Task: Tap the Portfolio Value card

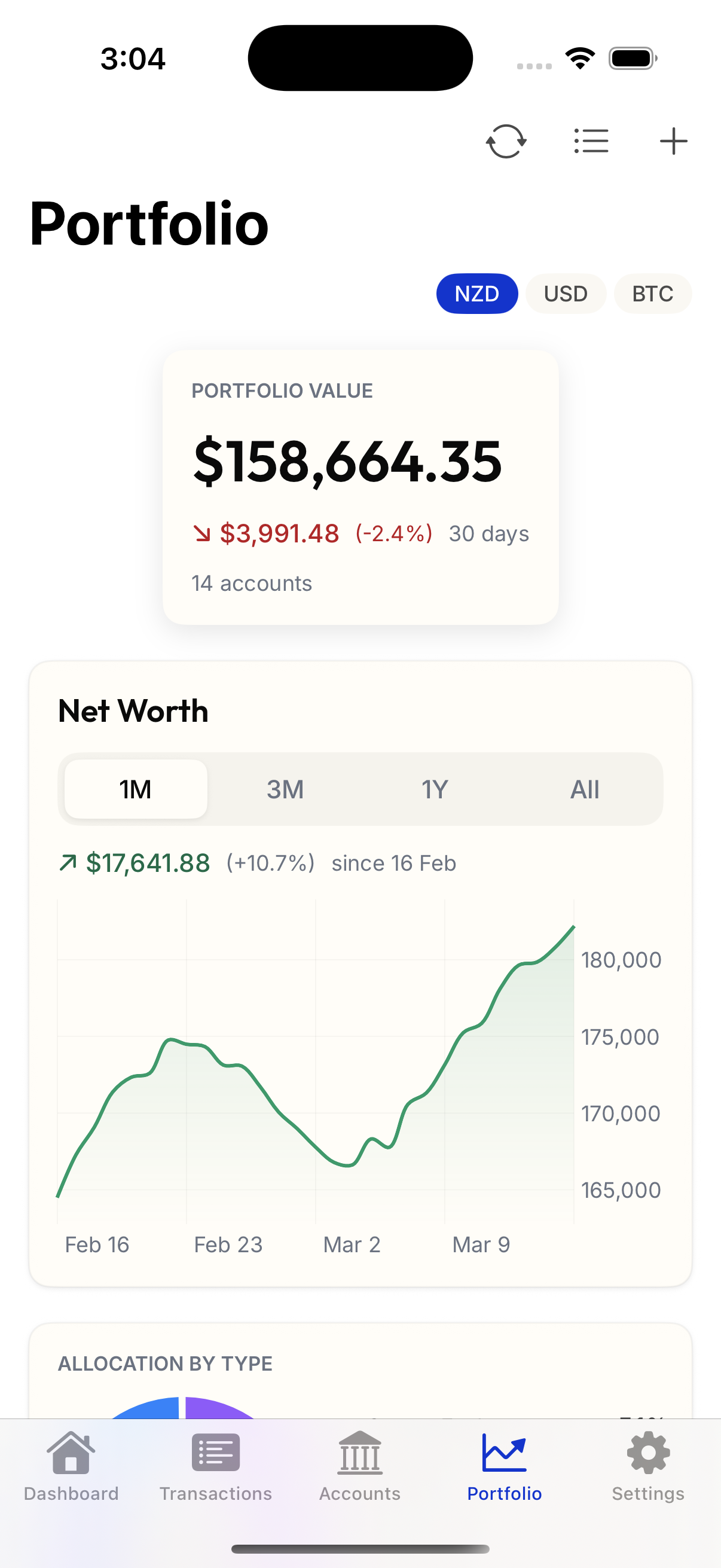Action: 360,485
